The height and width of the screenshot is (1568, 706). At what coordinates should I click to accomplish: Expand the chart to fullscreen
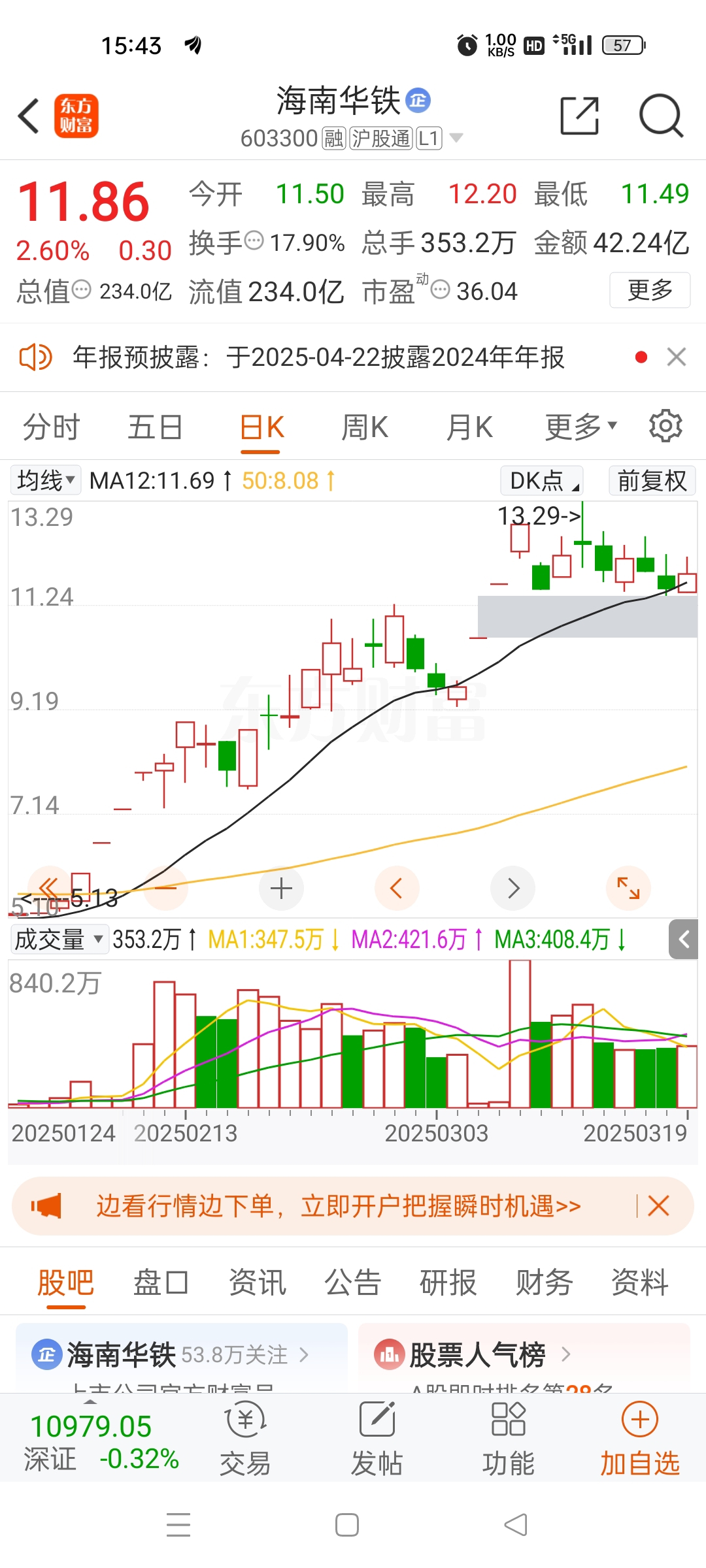pos(628,889)
